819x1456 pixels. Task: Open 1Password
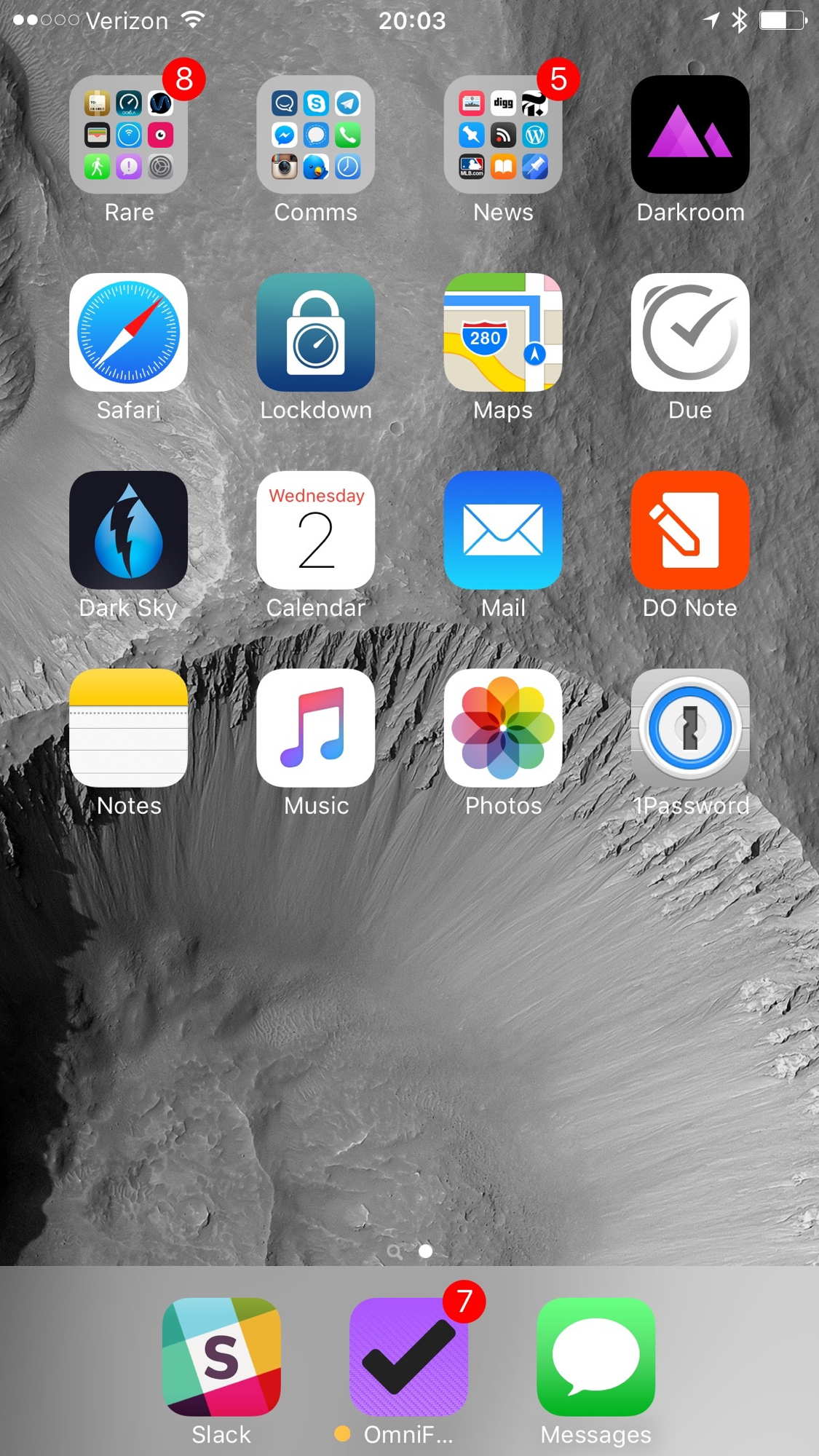[x=690, y=728]
